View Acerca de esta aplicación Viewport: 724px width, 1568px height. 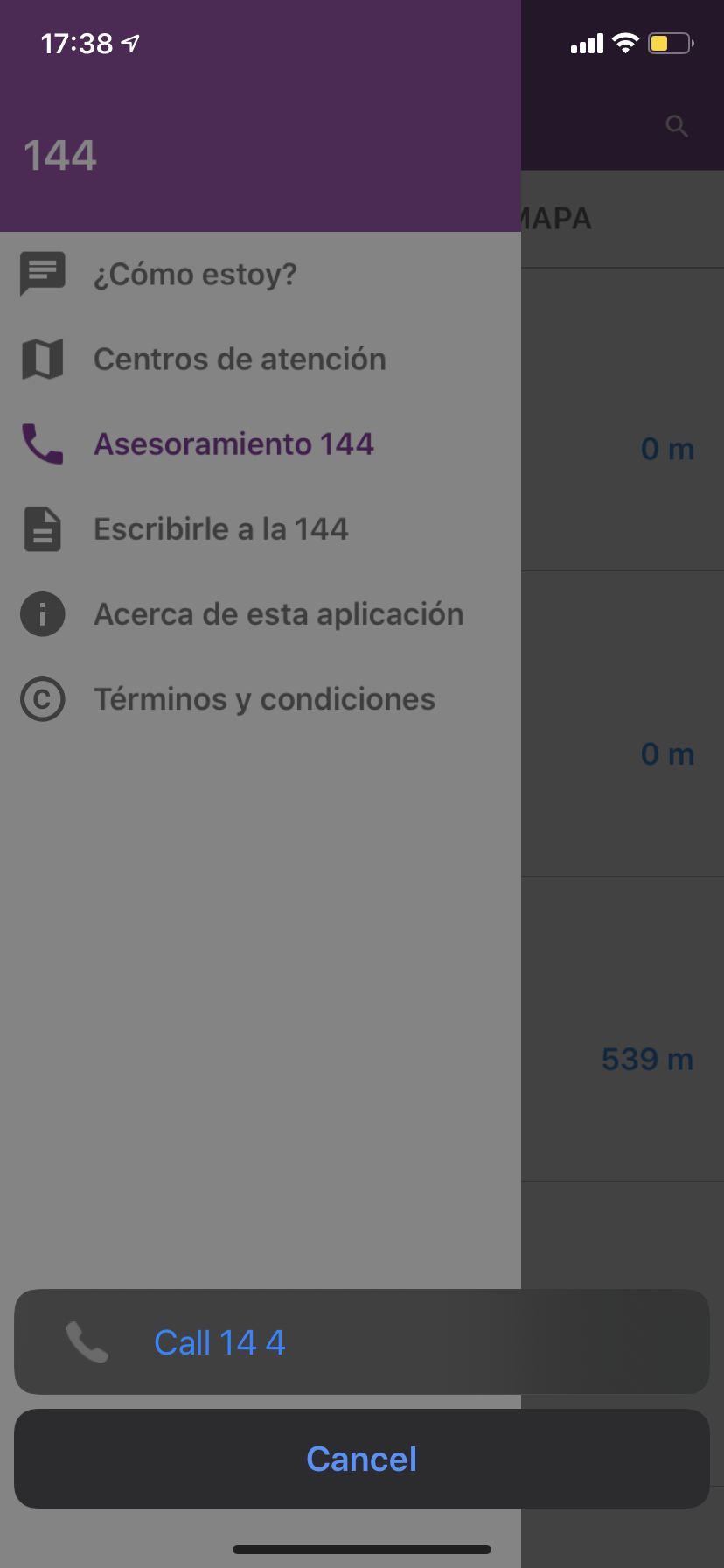278,614
